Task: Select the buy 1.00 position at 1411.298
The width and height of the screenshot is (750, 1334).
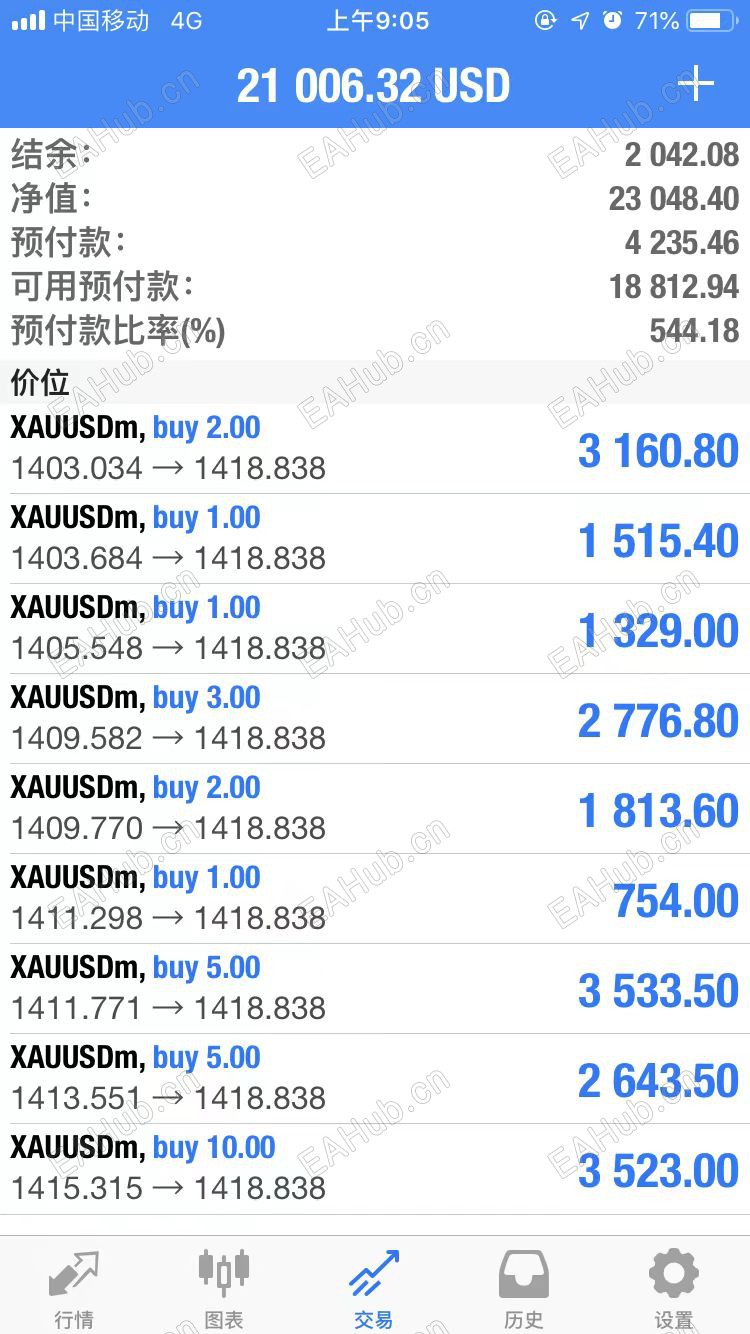Action: pos(375,898)
